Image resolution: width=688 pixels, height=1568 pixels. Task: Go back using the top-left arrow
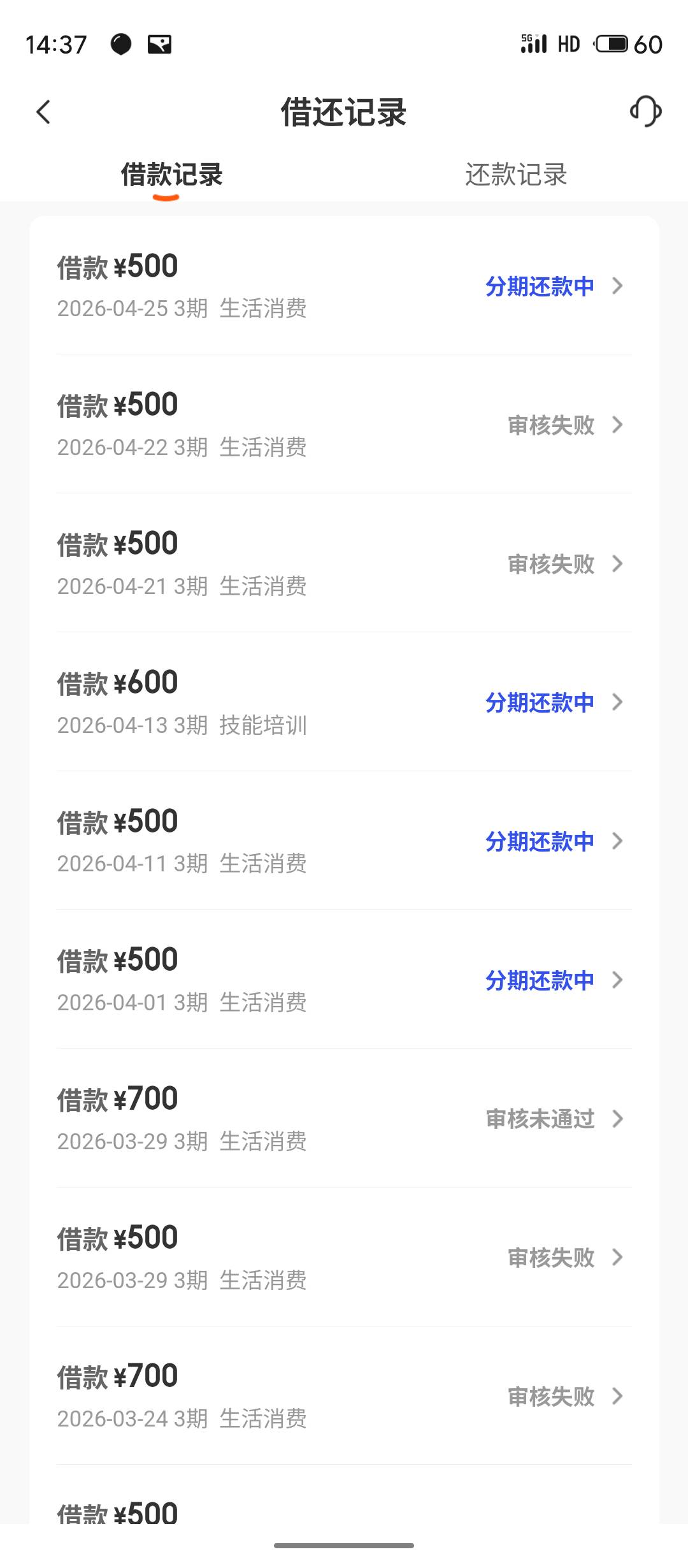[43, 112]
